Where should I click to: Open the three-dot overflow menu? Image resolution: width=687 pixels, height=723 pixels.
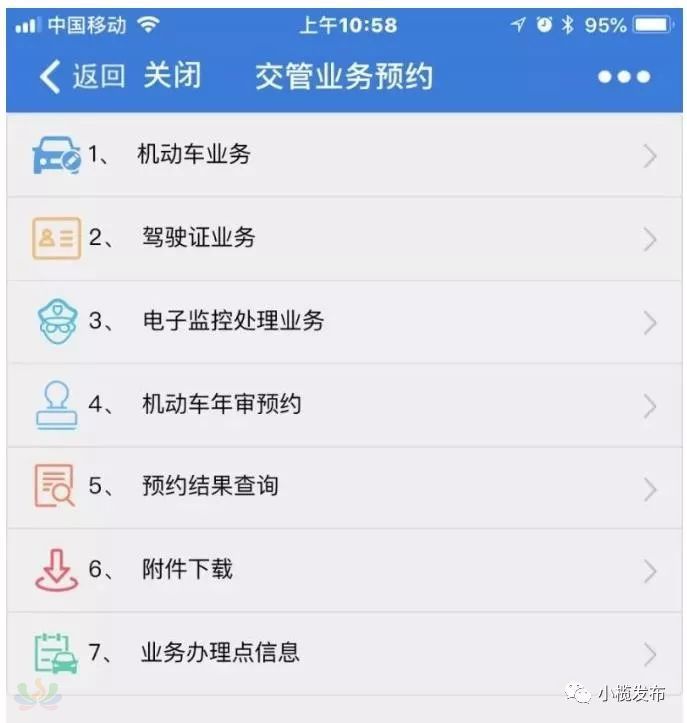point(624,77)
